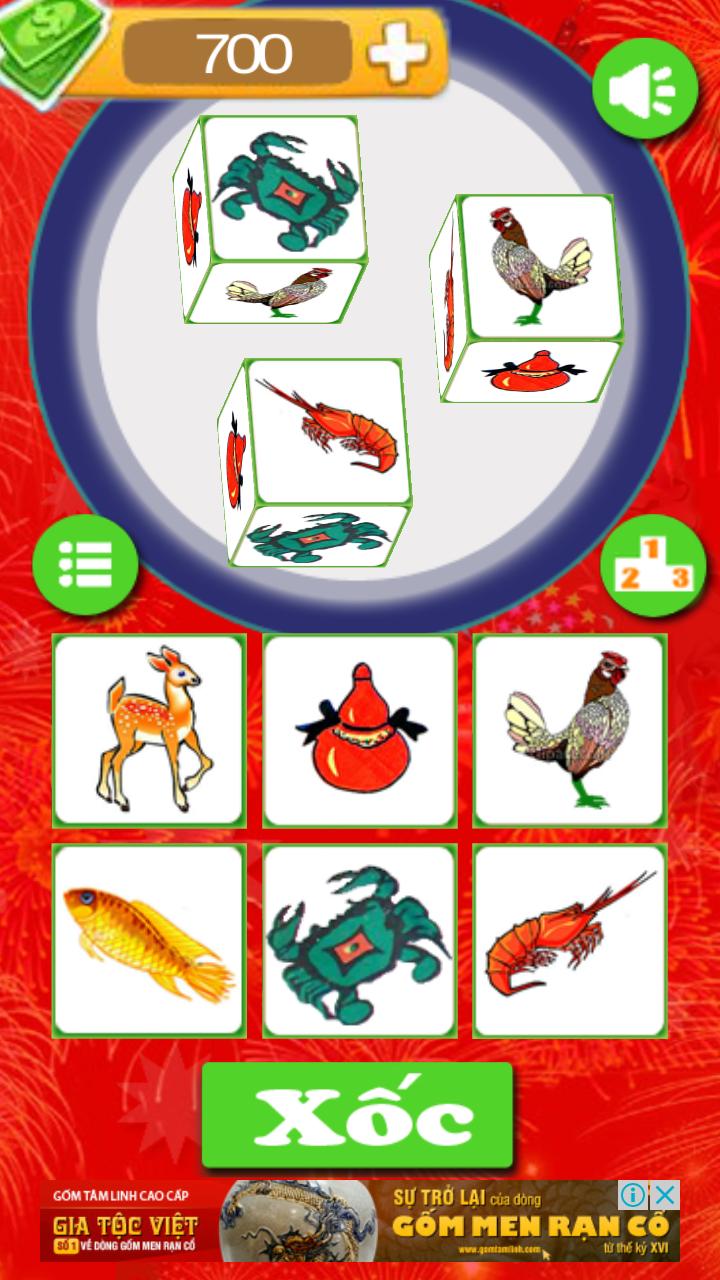
Task: Open the ad info icon
Action: [x=633, y=1194]
